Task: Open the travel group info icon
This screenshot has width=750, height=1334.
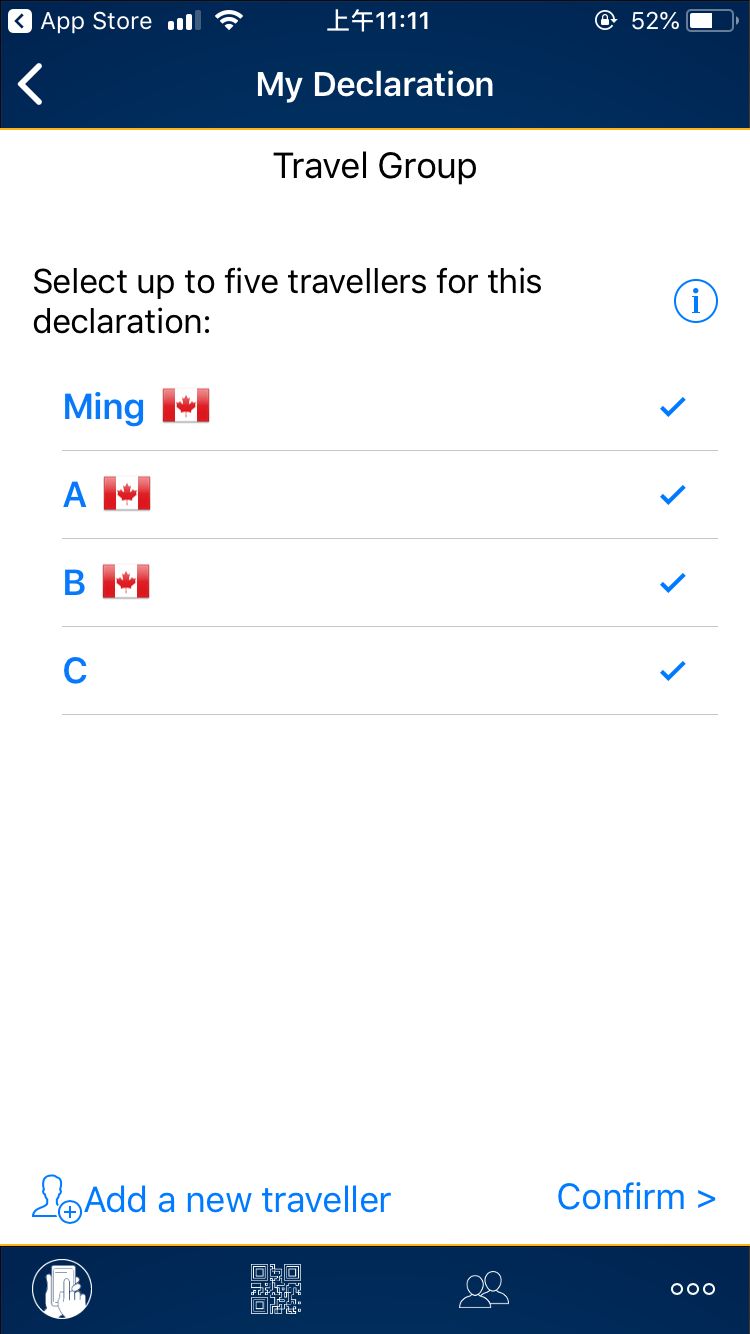Action: click(x=696, y=301)
